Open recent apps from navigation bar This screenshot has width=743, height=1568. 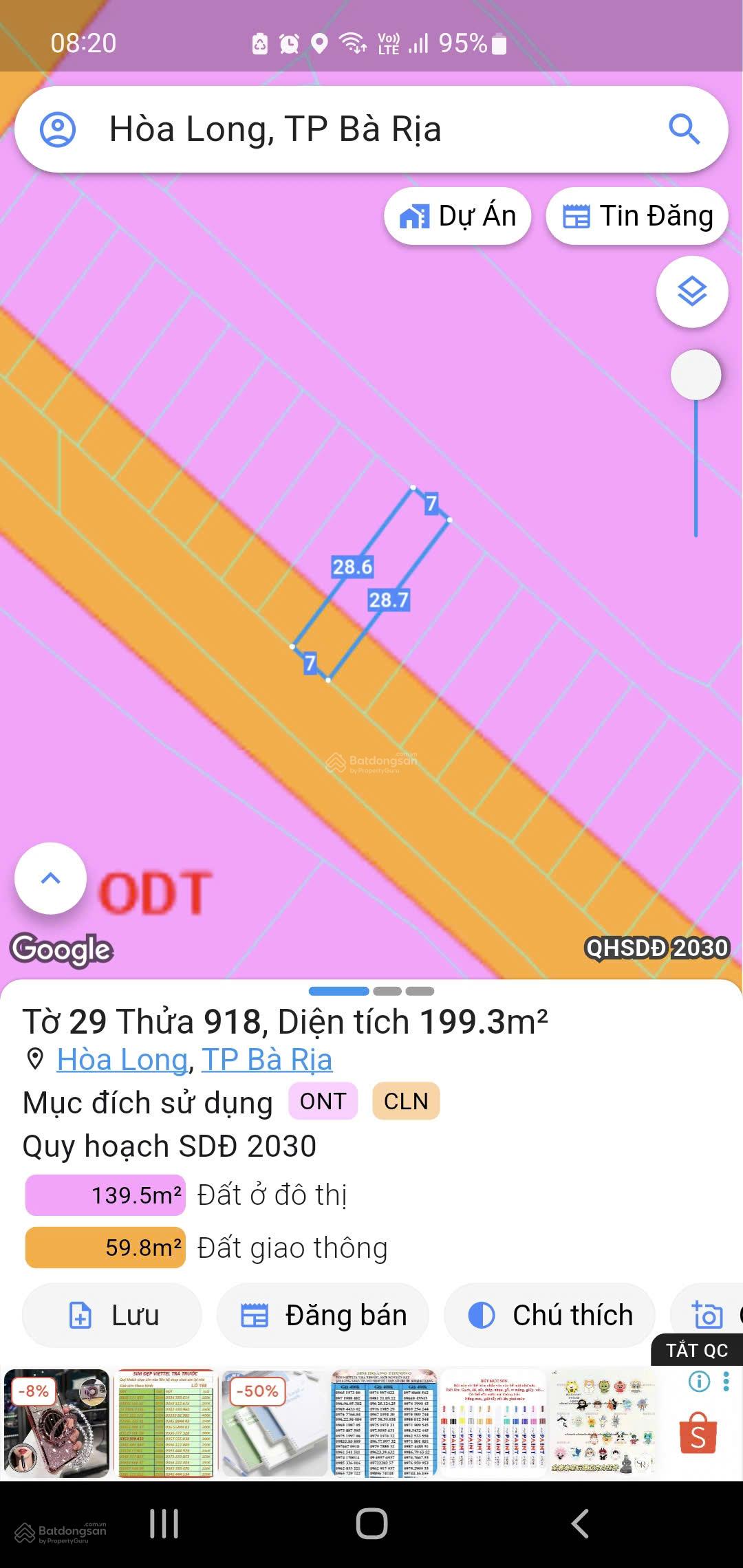tap(164, 1523)
